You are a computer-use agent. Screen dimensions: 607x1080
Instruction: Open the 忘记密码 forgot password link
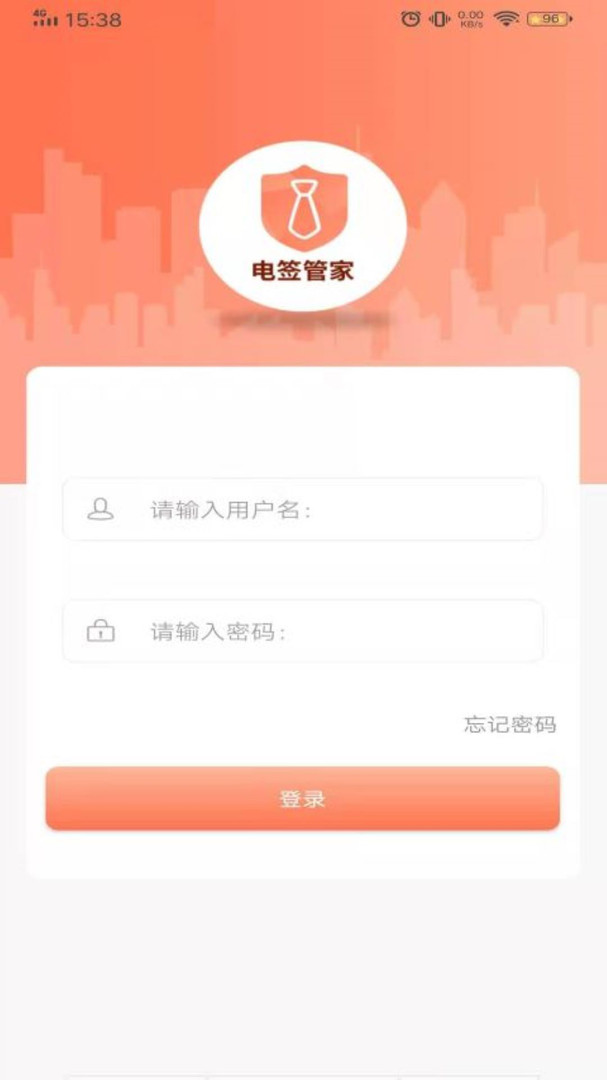point(510,724)
